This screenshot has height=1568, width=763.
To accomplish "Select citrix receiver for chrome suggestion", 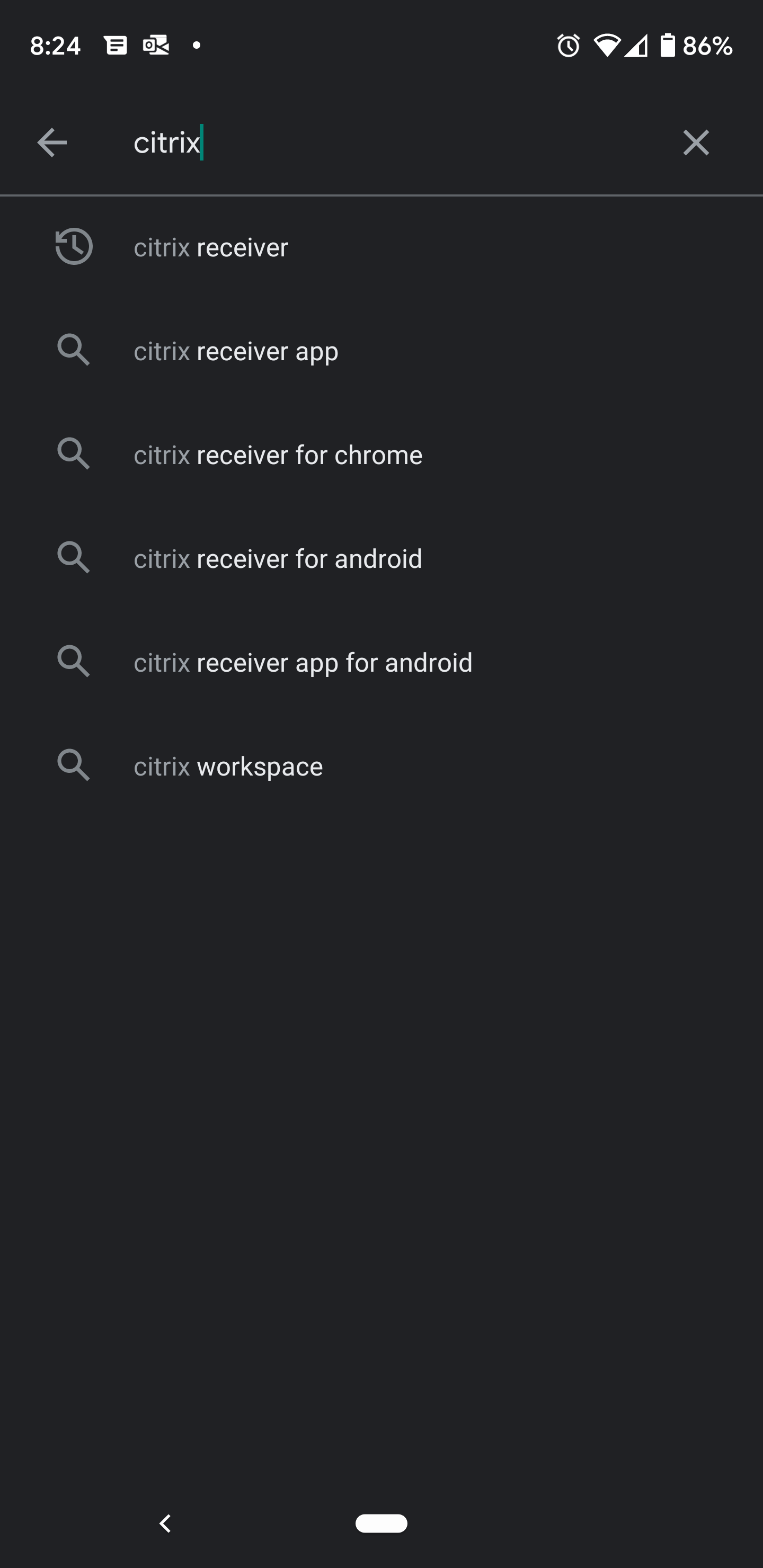I will point(381,455).
